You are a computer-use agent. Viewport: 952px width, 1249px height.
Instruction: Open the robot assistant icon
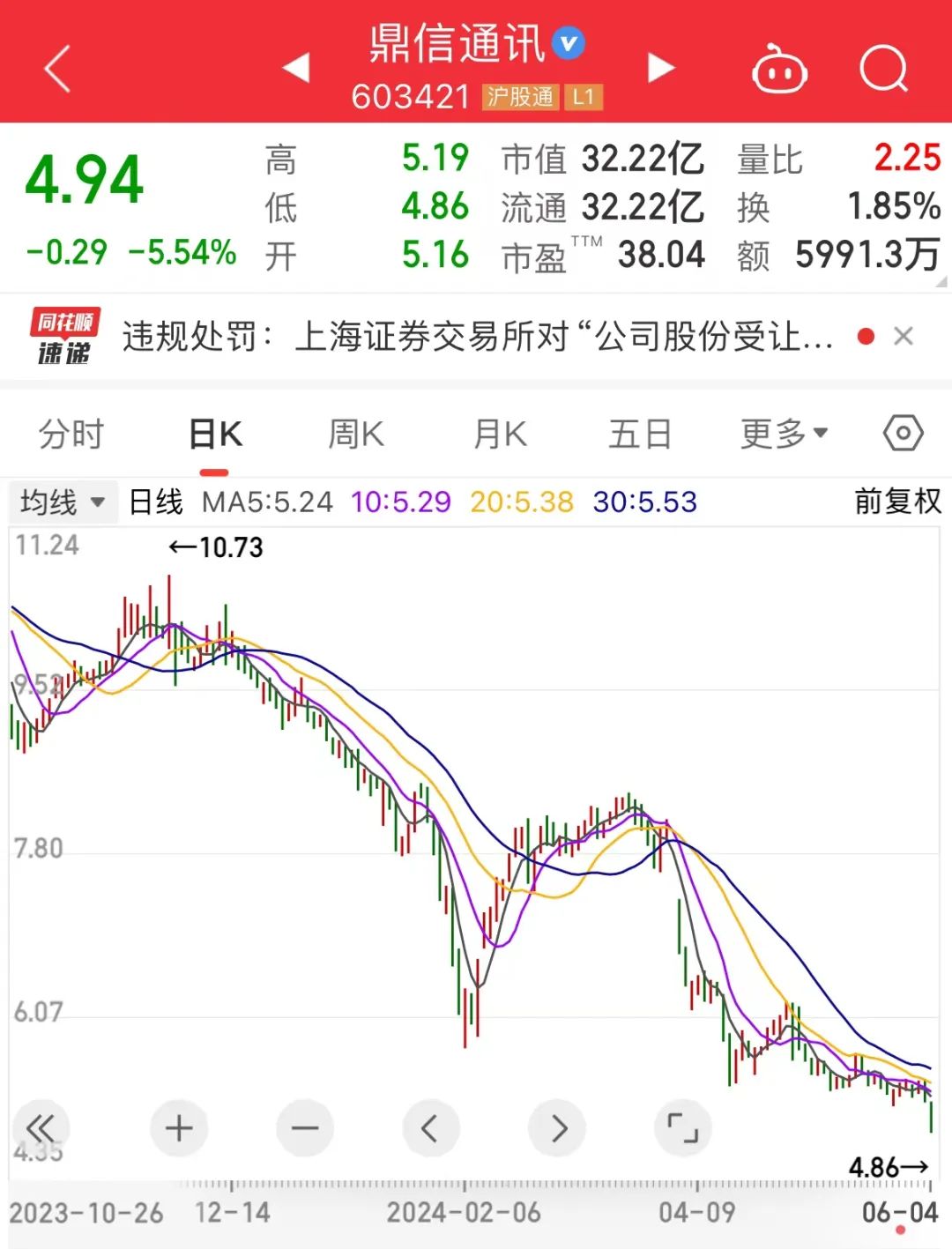[x=778, y=69]
